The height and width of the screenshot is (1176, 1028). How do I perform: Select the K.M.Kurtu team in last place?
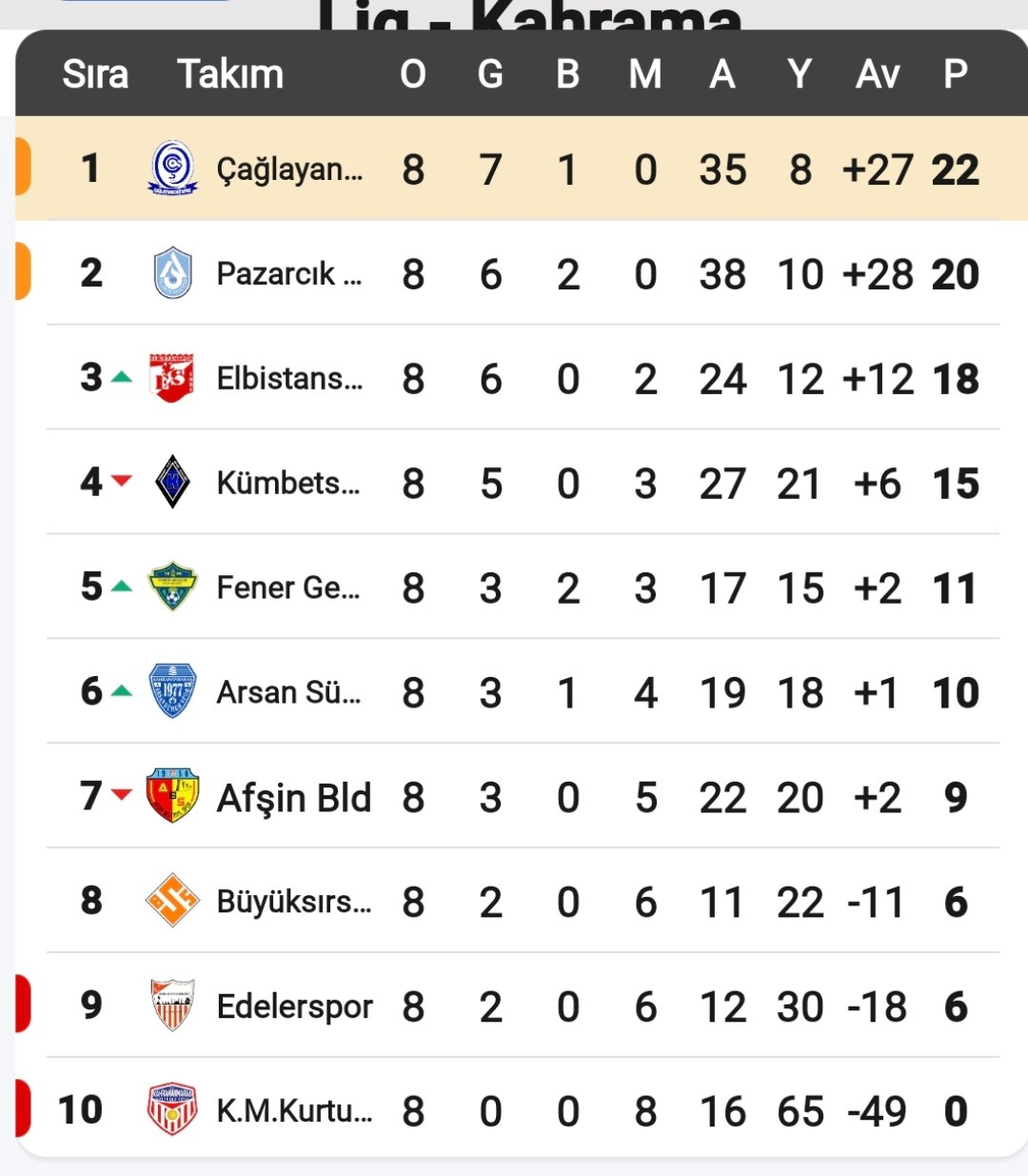tap(294, 1111)
